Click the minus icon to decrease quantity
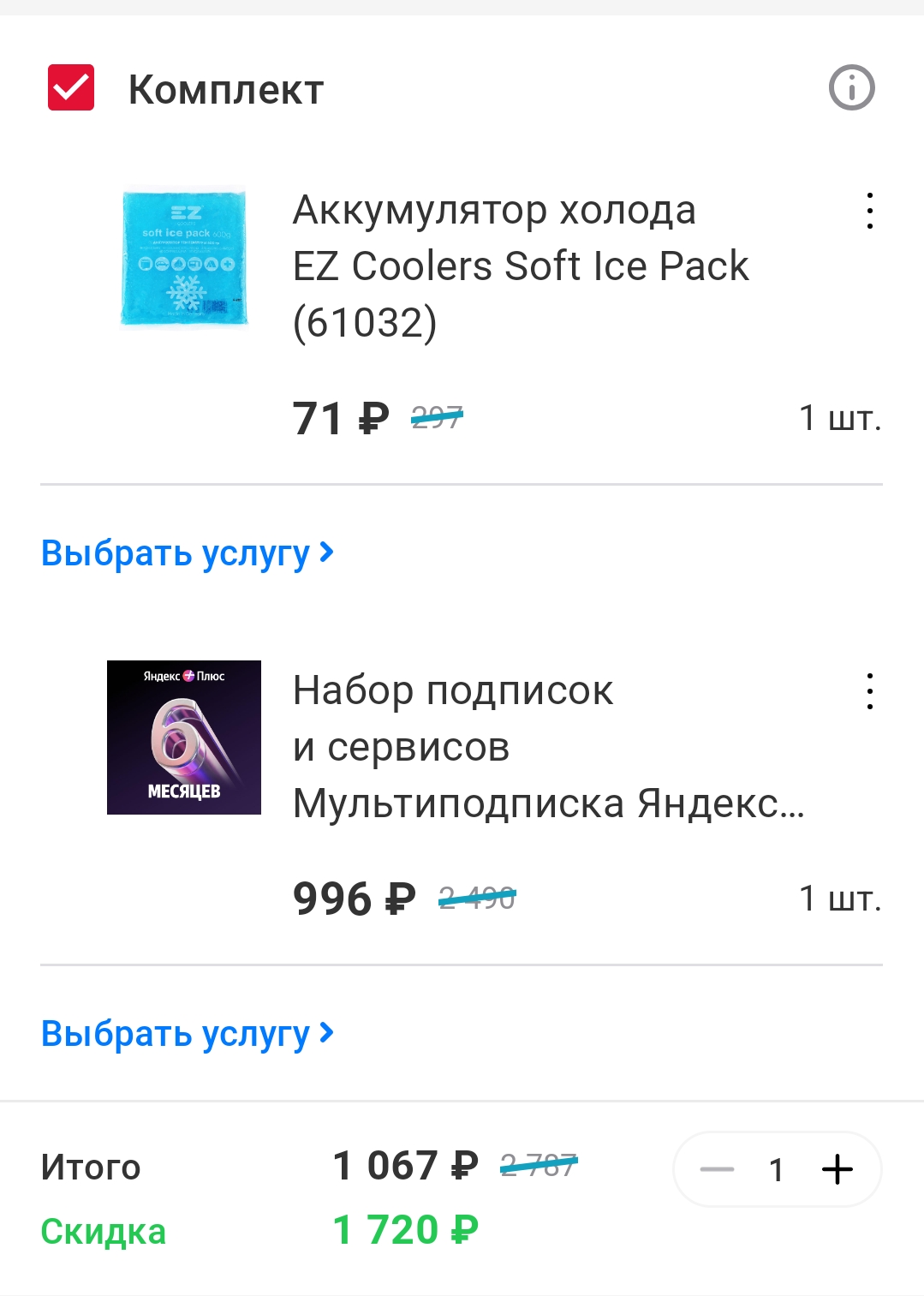924x1296 pixels. pyautogui.click(x=717, y=1168)
